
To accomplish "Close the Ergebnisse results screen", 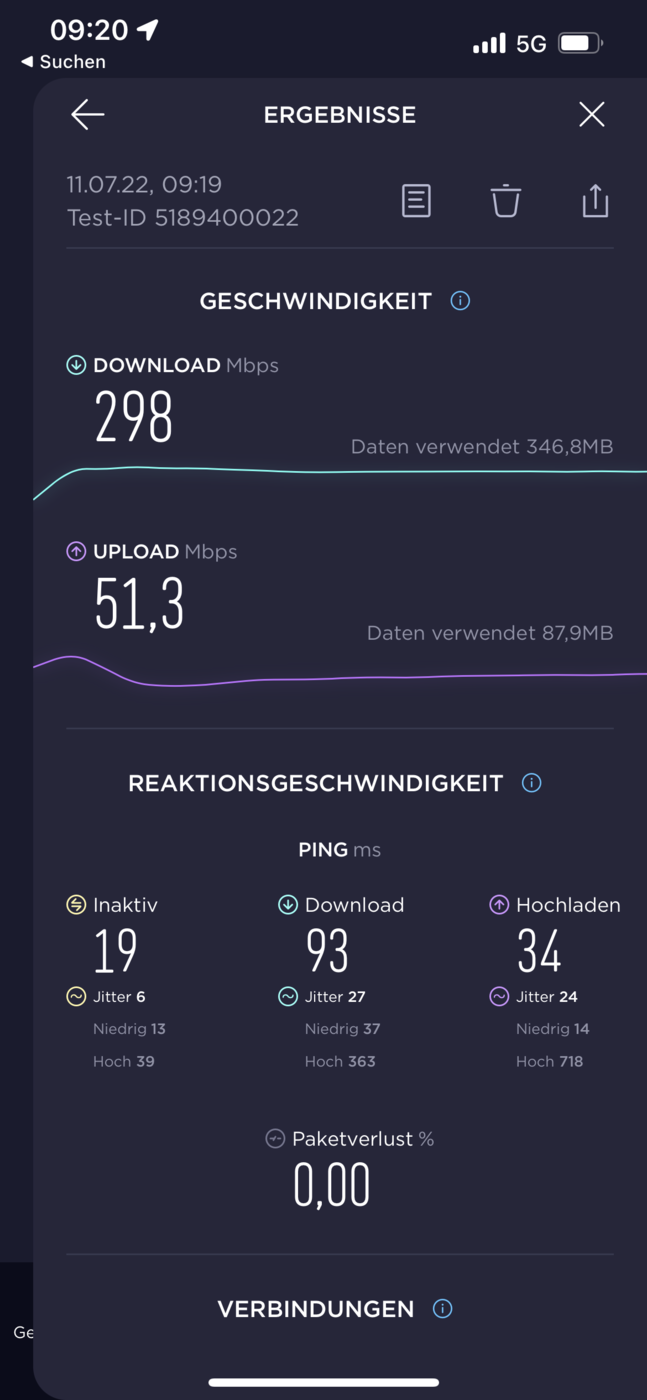I will coord(592,114).
